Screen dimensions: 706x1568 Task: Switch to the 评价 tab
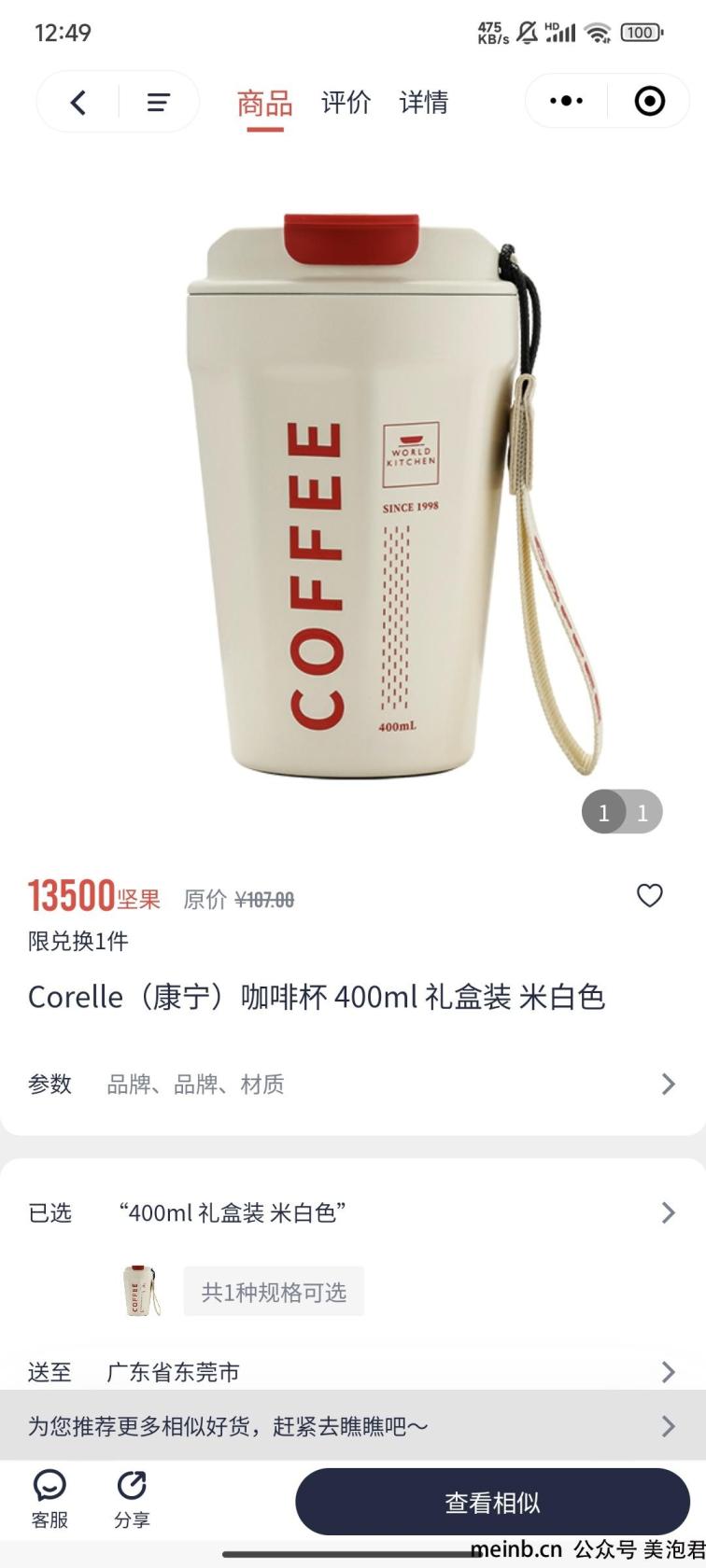click(346, 102)
